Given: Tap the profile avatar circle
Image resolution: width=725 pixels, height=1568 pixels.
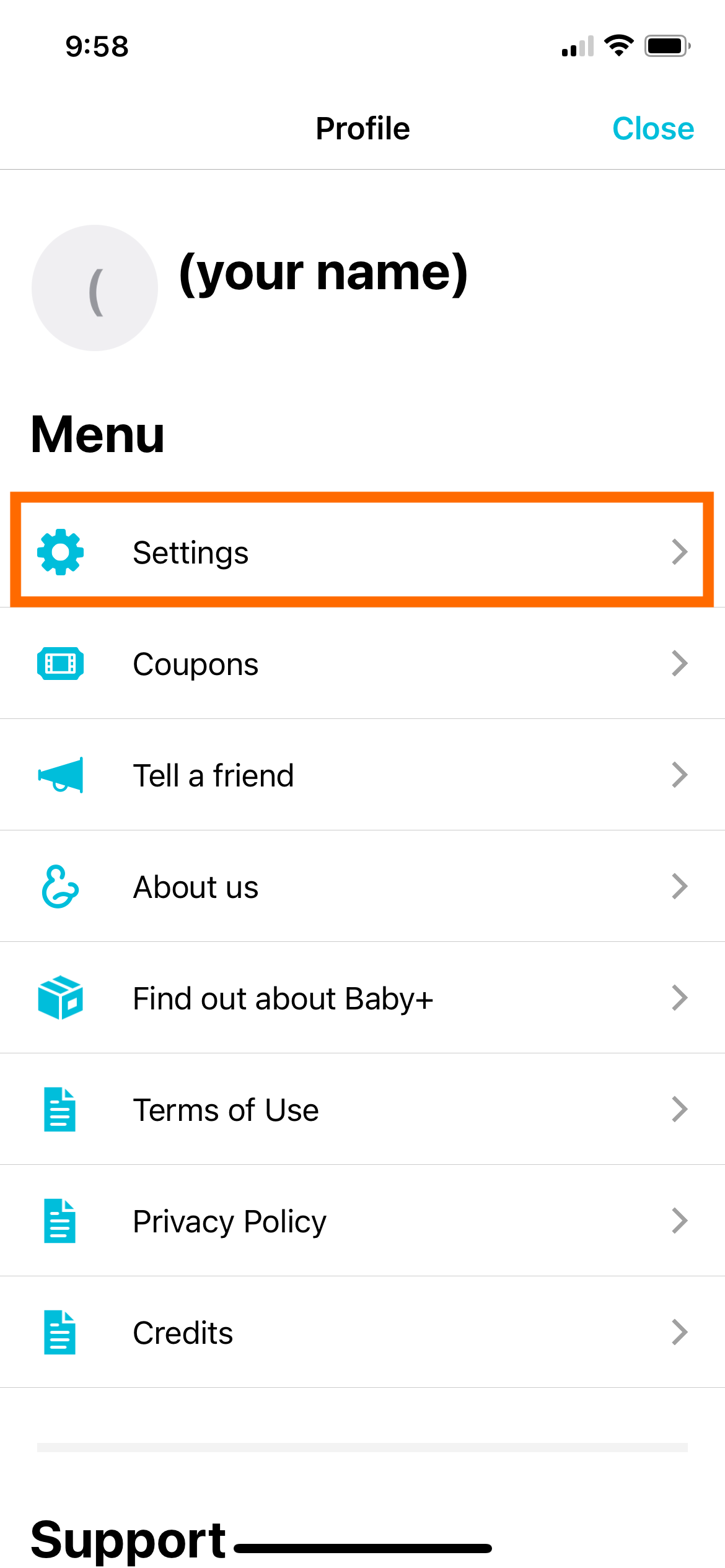Looking at the screenshot, I should tap(95, 288).
